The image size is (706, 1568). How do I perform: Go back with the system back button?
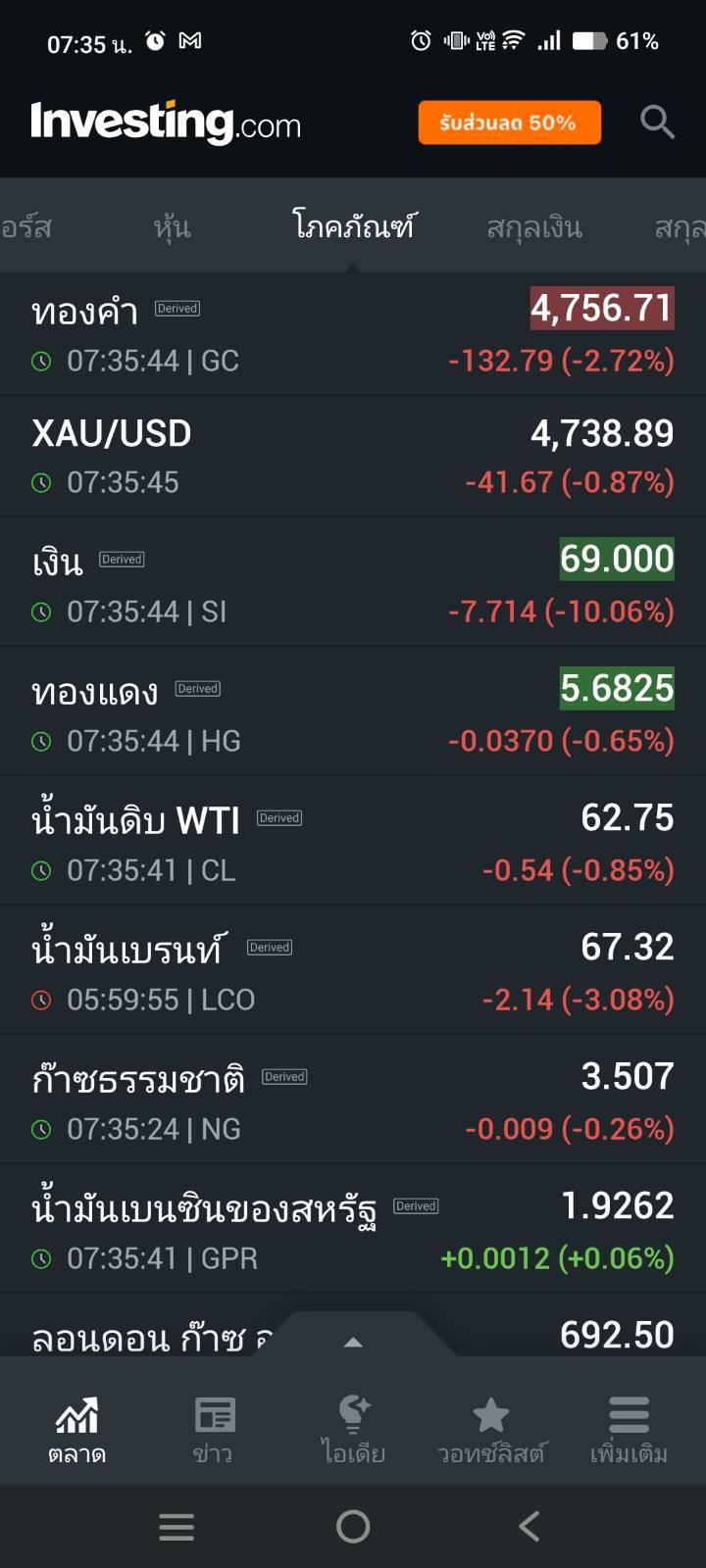coord(529,1526)
